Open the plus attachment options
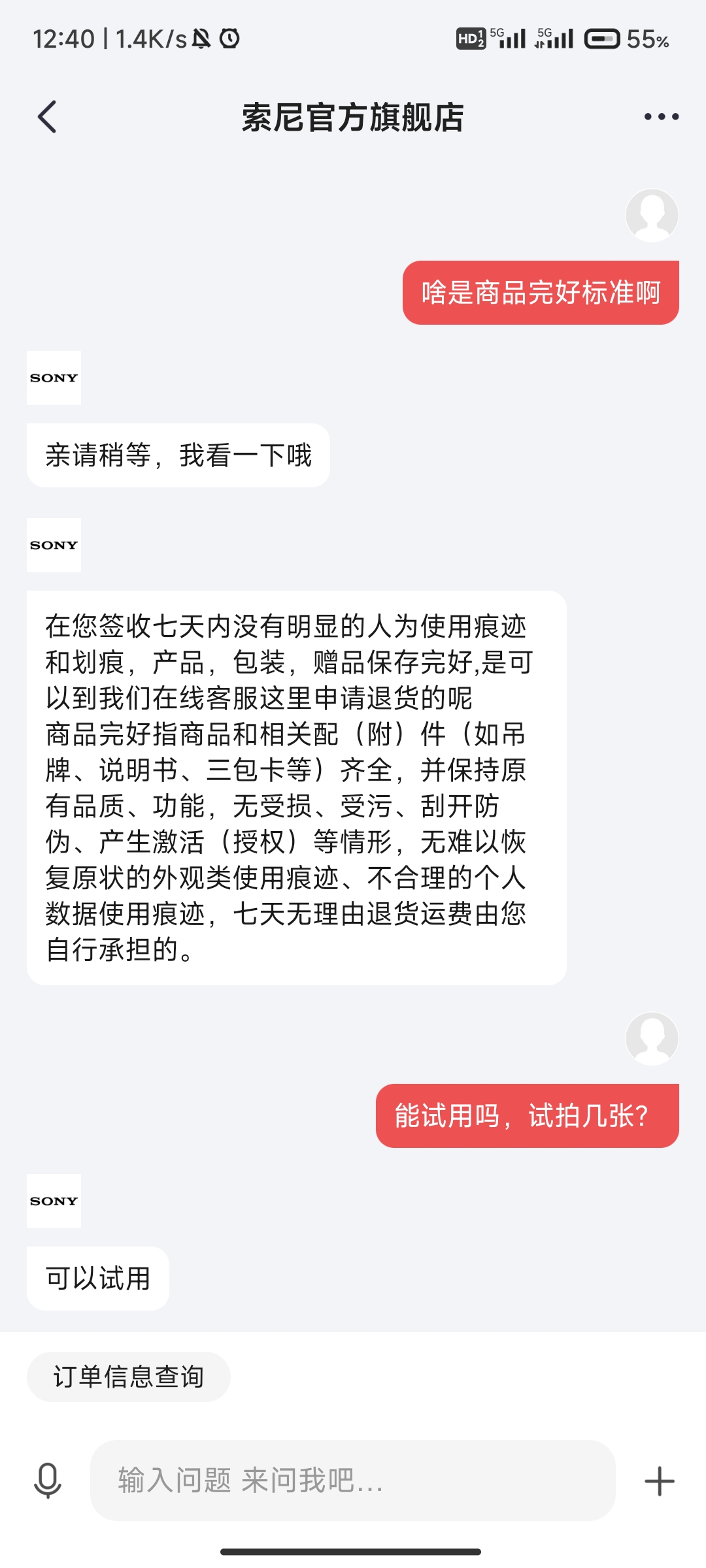Image resolution: width=706 pixels, height=1568 pixels. (x=659, y=1481)
